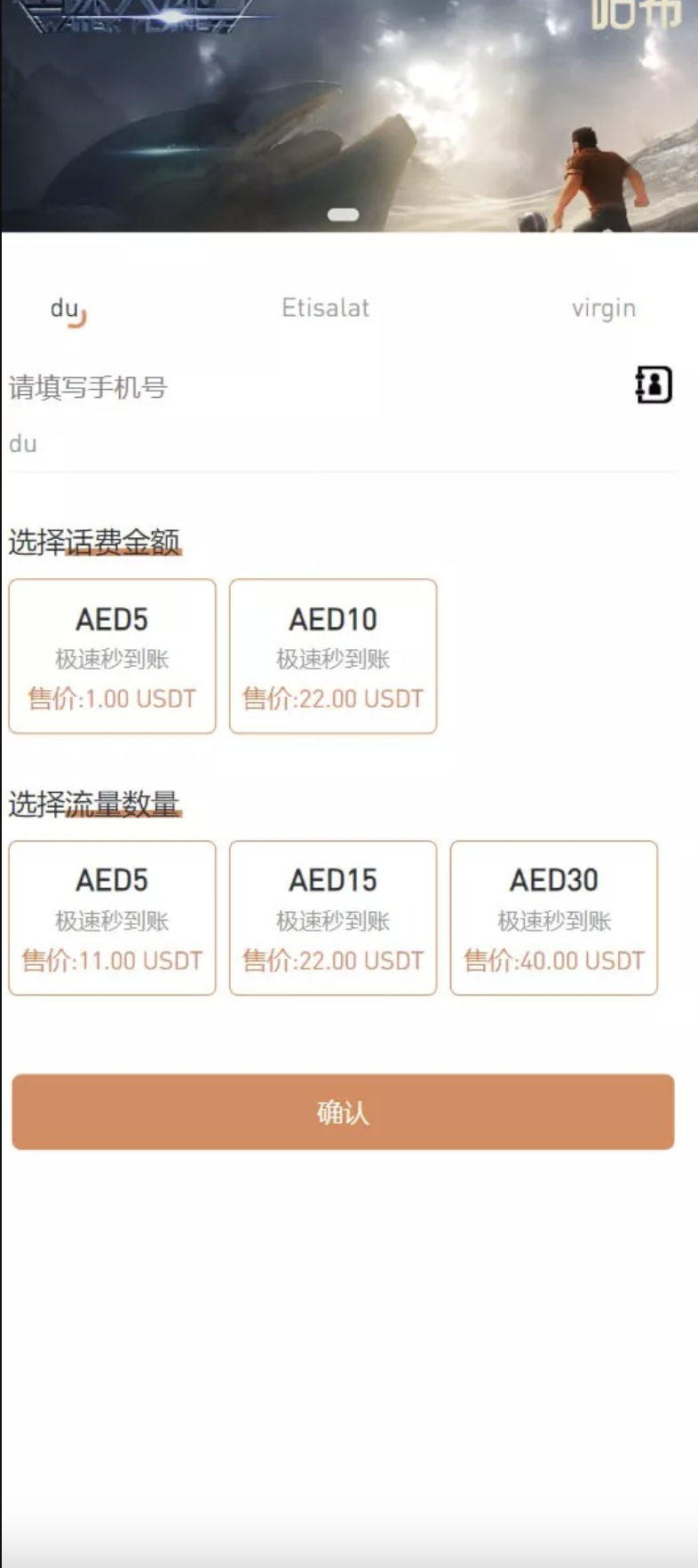698x1568 pixels.
Task: Click the 售价:40.00 USDT price label
Action: (553, 960)
